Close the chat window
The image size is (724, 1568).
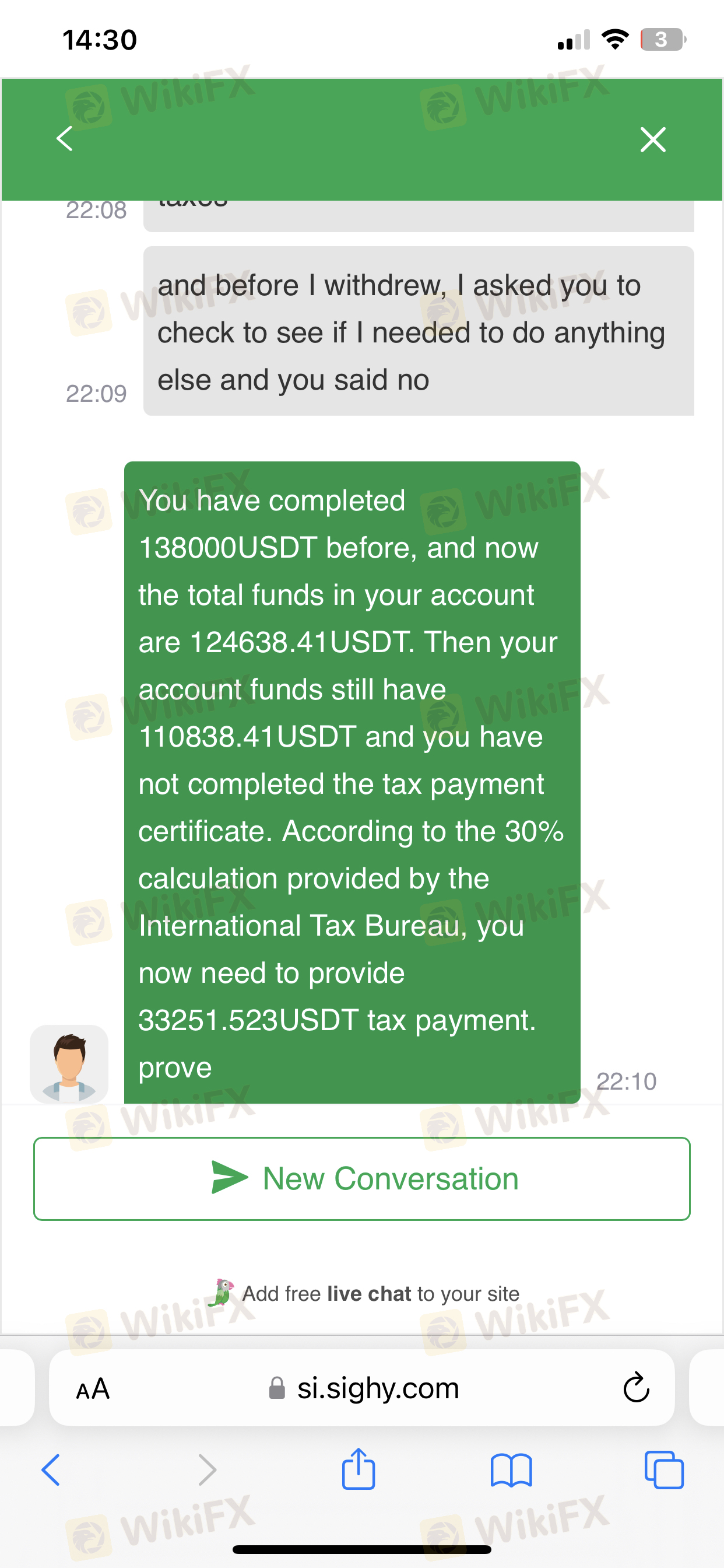653,139
